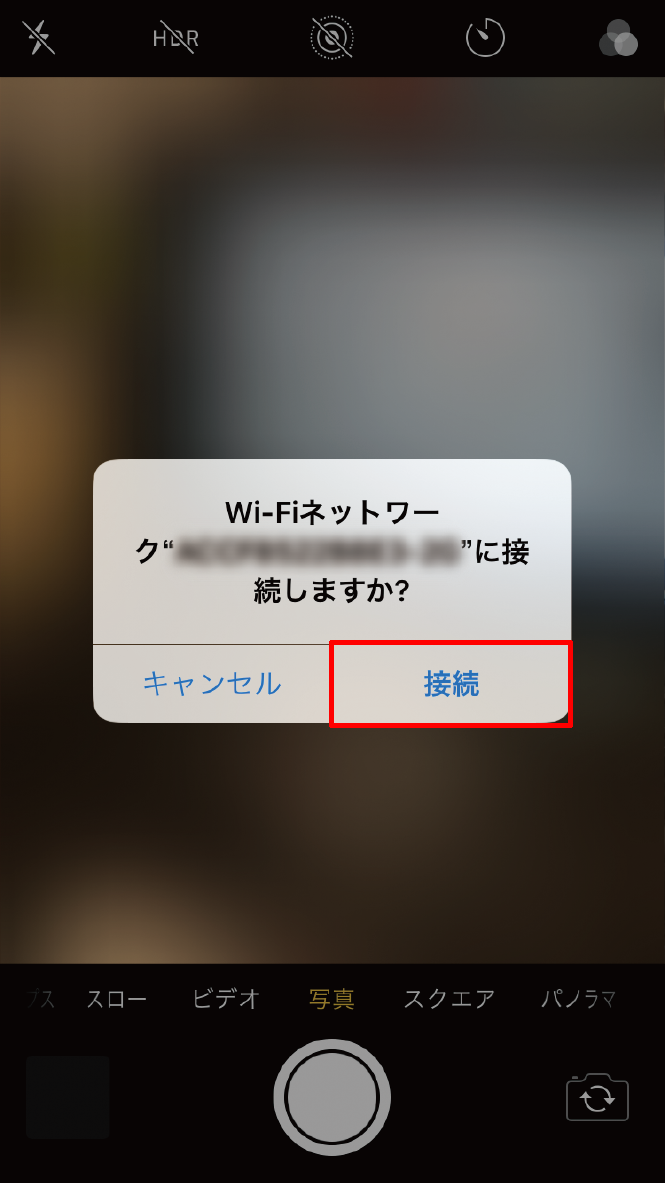
Task: Switch to パノラマ mode
Action: 578,998
